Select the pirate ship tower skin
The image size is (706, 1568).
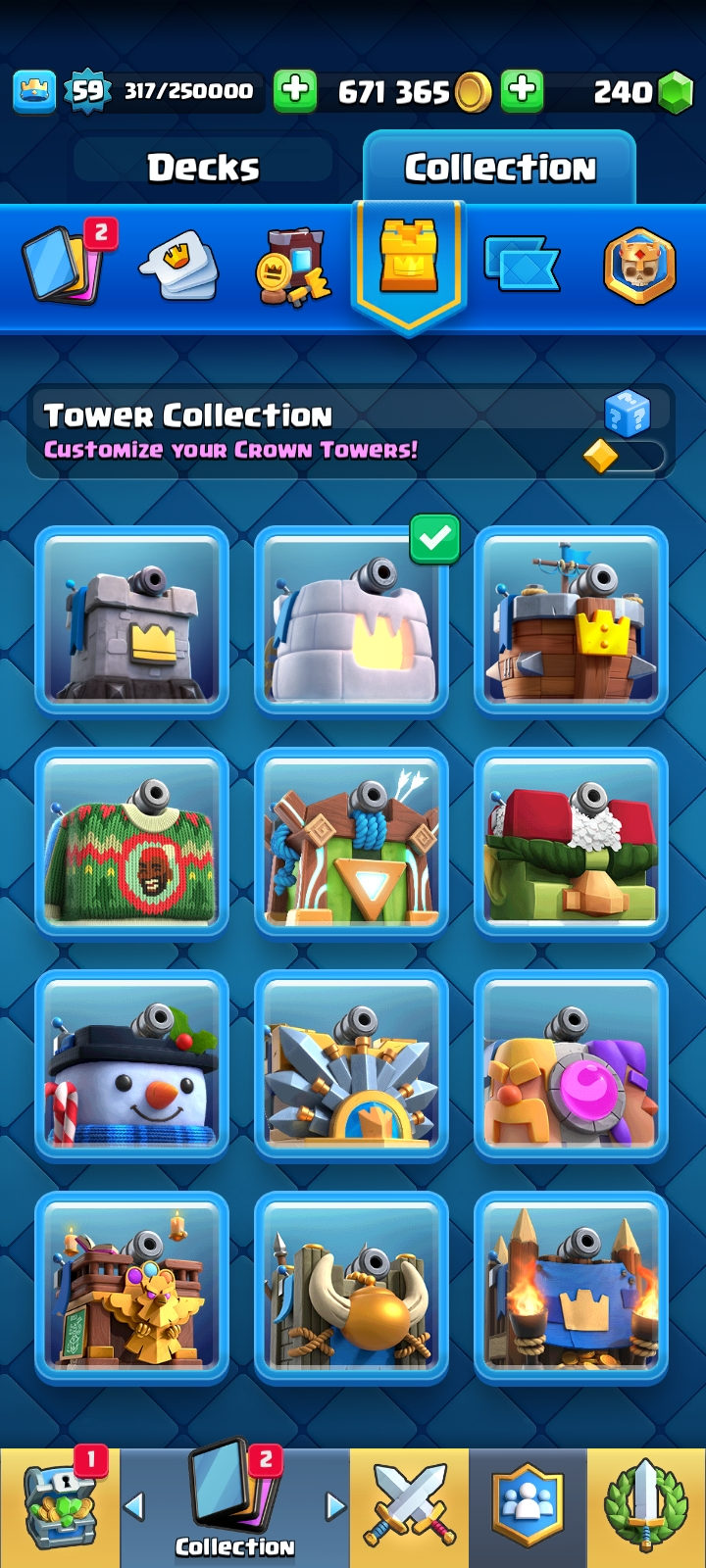(x=571, y=621)
